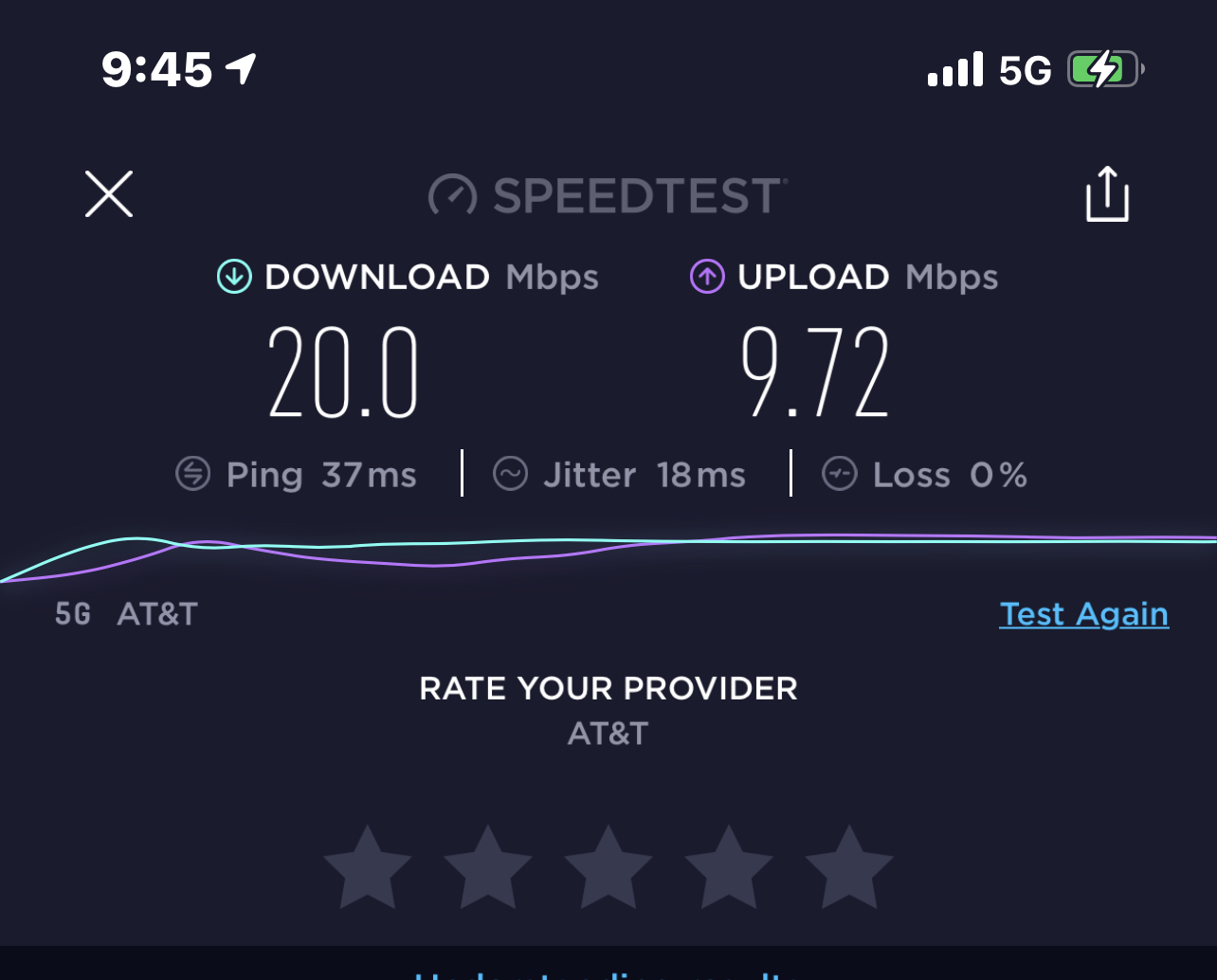The height and width of the screenshot is (980, 1217).
Task: Give AT&T a two-star rating
Action: tap(487, 868)
